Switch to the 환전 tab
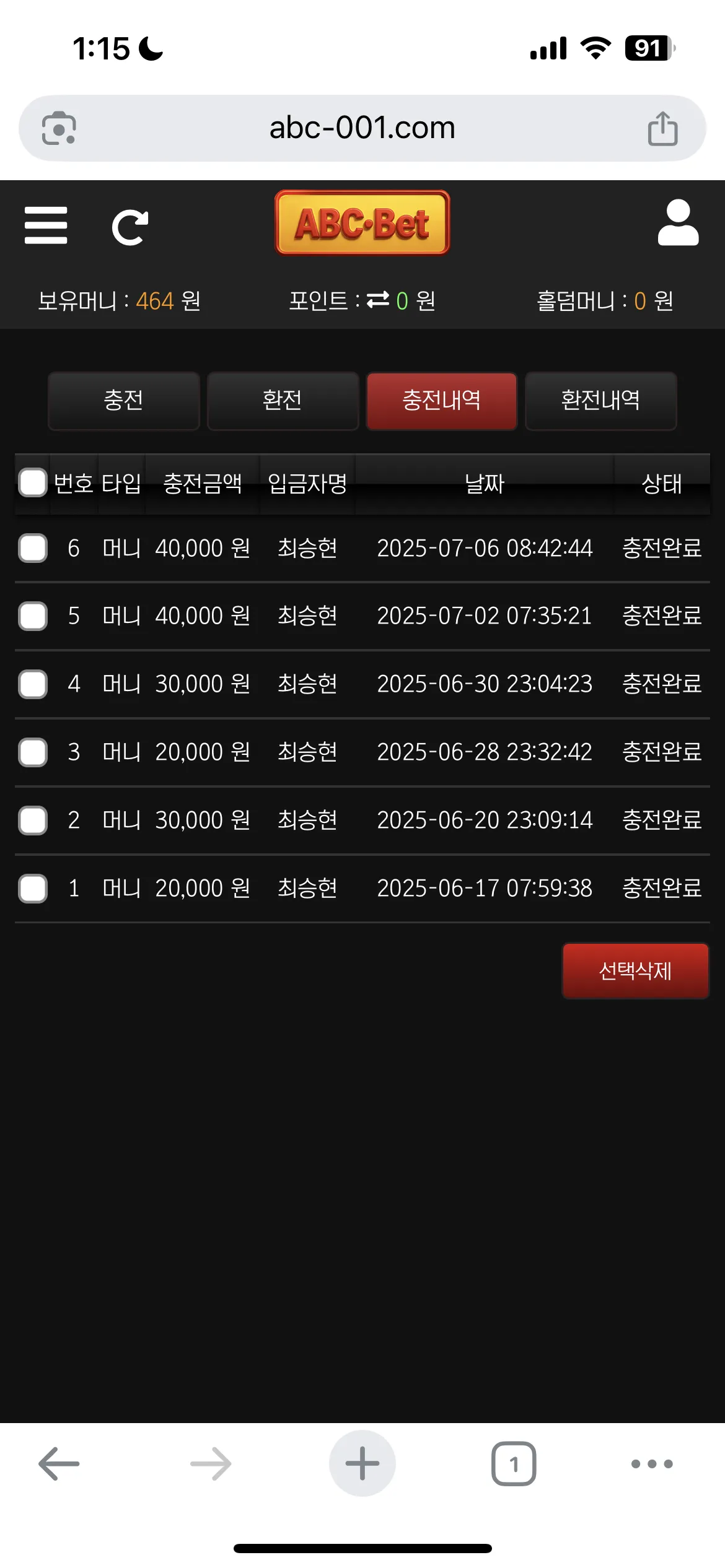The height and width of the screenshot is (1568, 725). (x=283, y=400)
